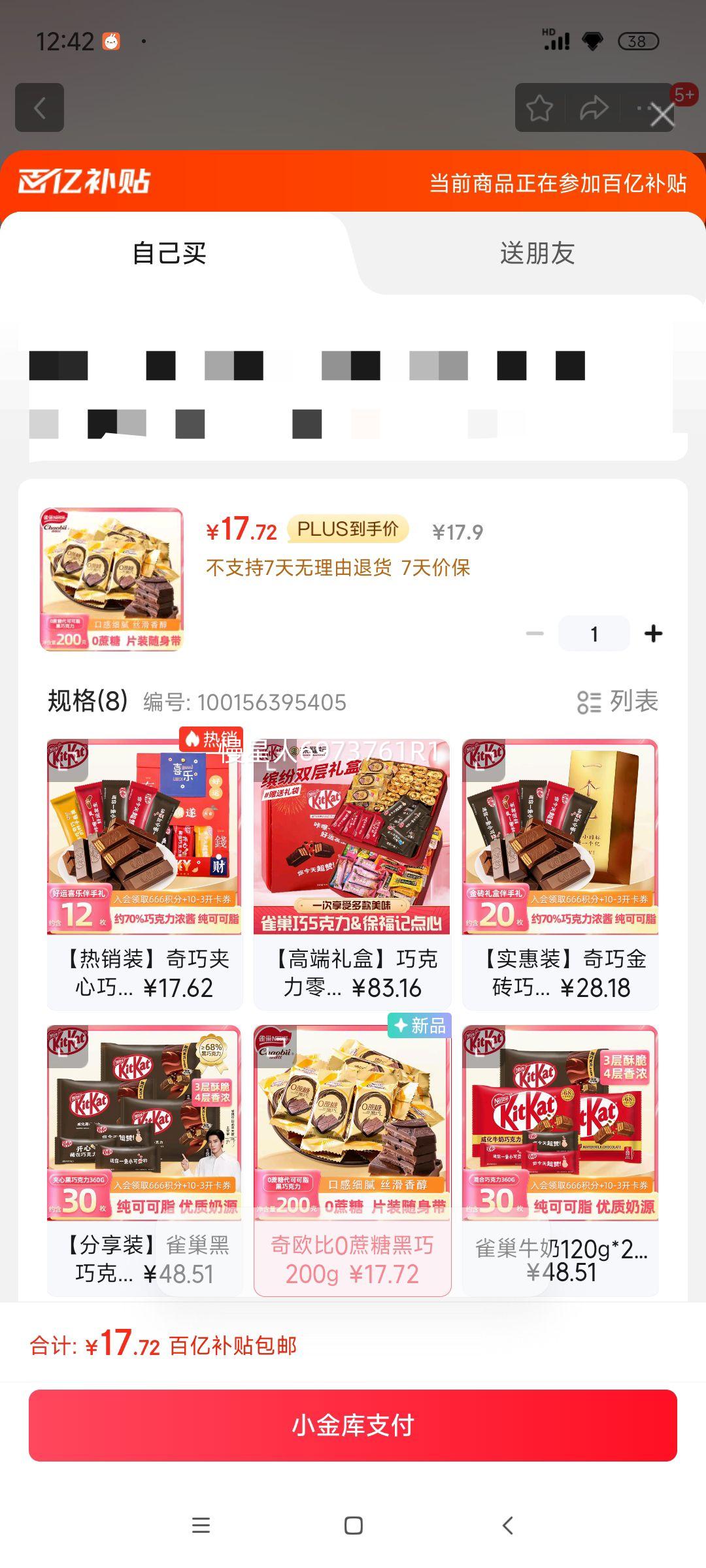Decrease quantity with the minus stepper
This screenshot has width=706, height=1568.
(x=535, y=632)
